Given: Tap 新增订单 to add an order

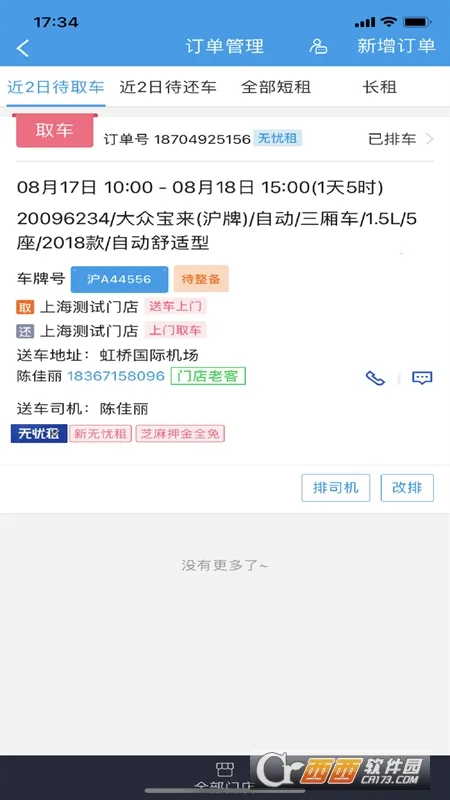Looking at the screenshot, I should (396, 46).
